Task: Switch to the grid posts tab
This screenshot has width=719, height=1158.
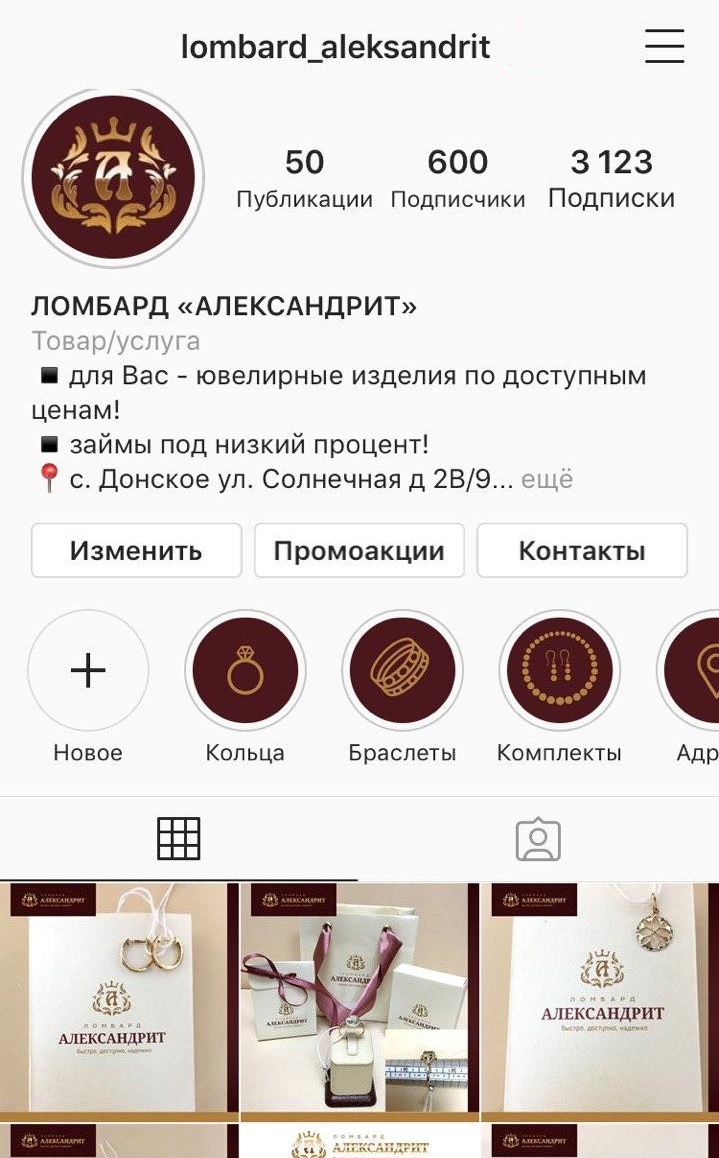Action: (x=179, y=839)
